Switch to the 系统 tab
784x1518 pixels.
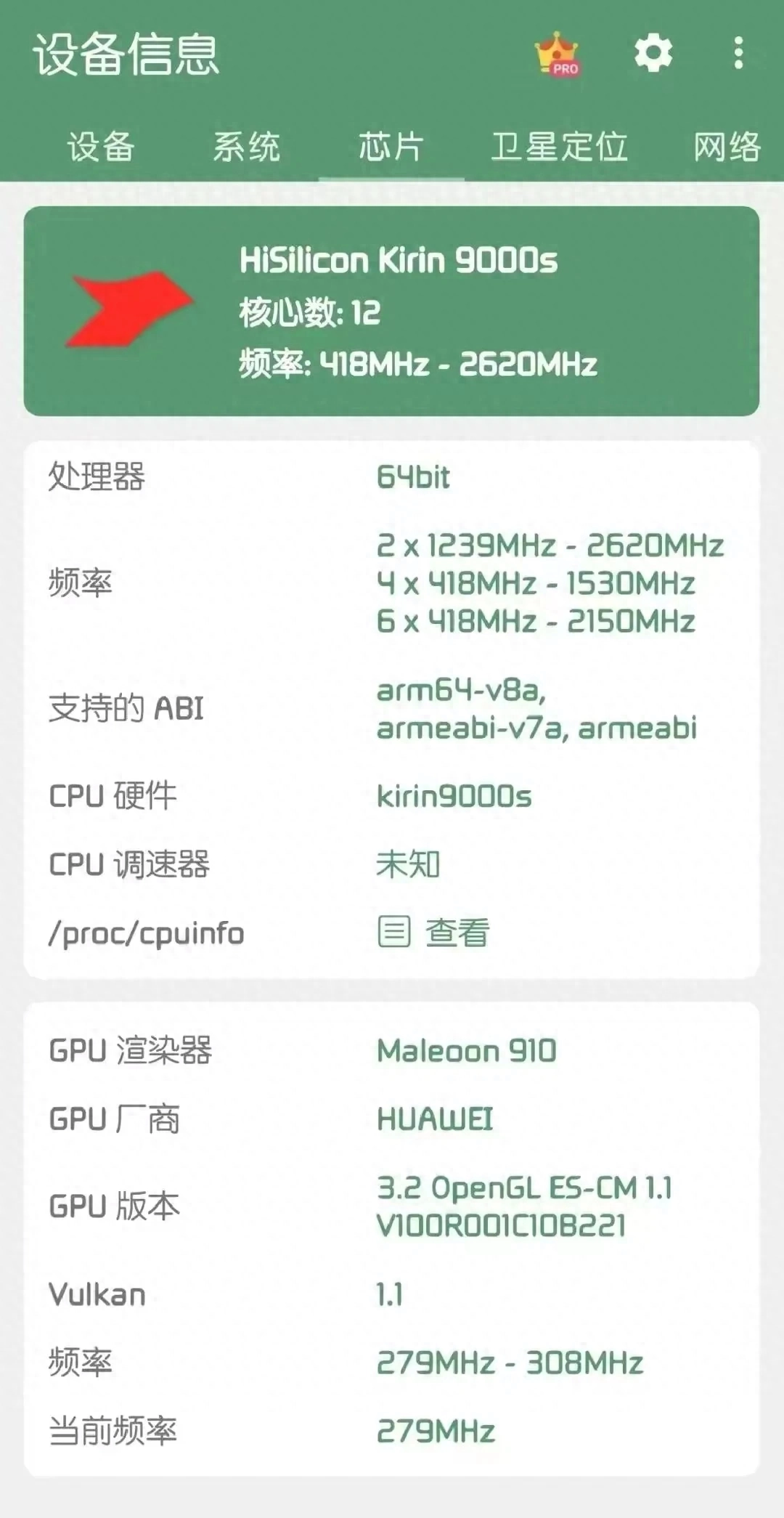[x=247, y=145]
